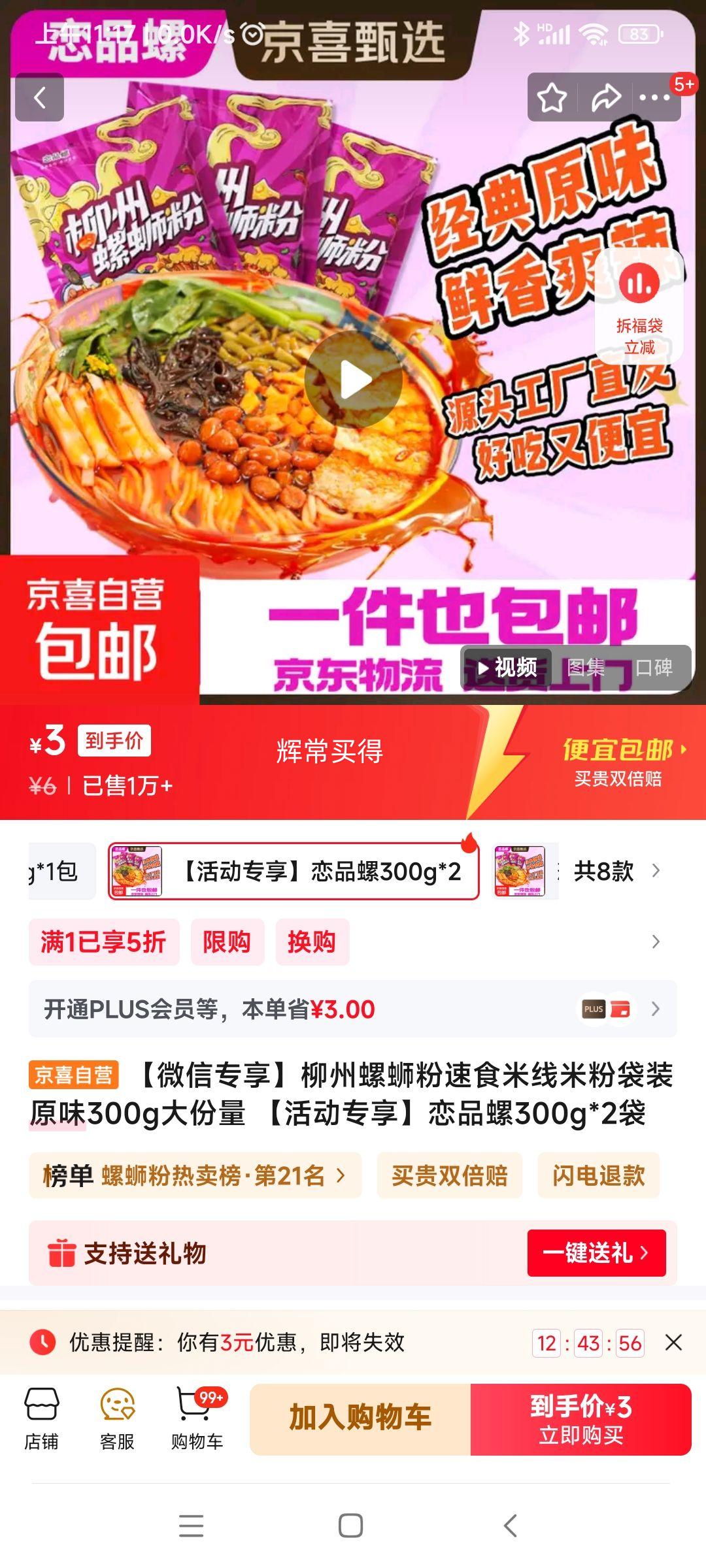Expand the PLUS membership savings row
This screenshot has width=706, height=1568.
[353, 1008]
